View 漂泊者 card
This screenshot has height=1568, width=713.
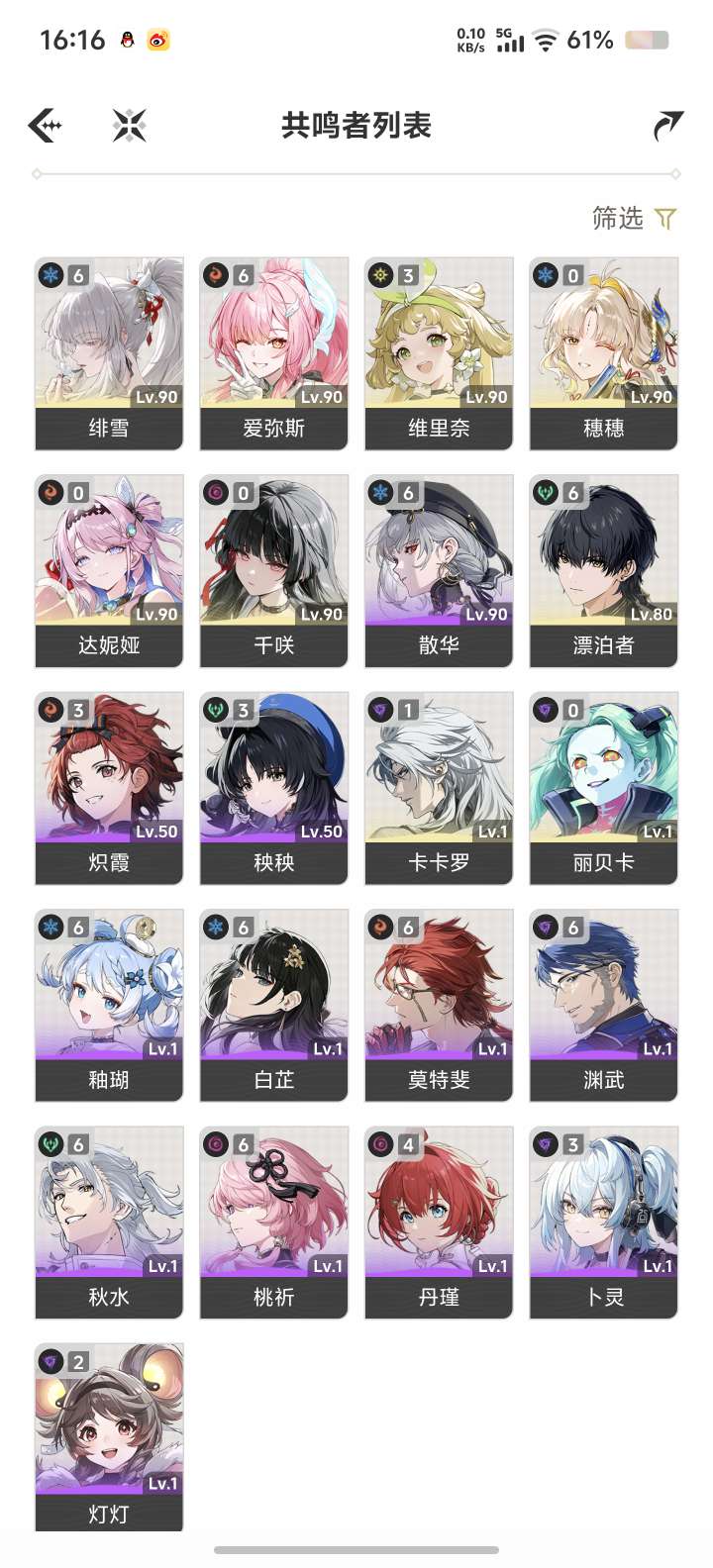click(604, 571)
